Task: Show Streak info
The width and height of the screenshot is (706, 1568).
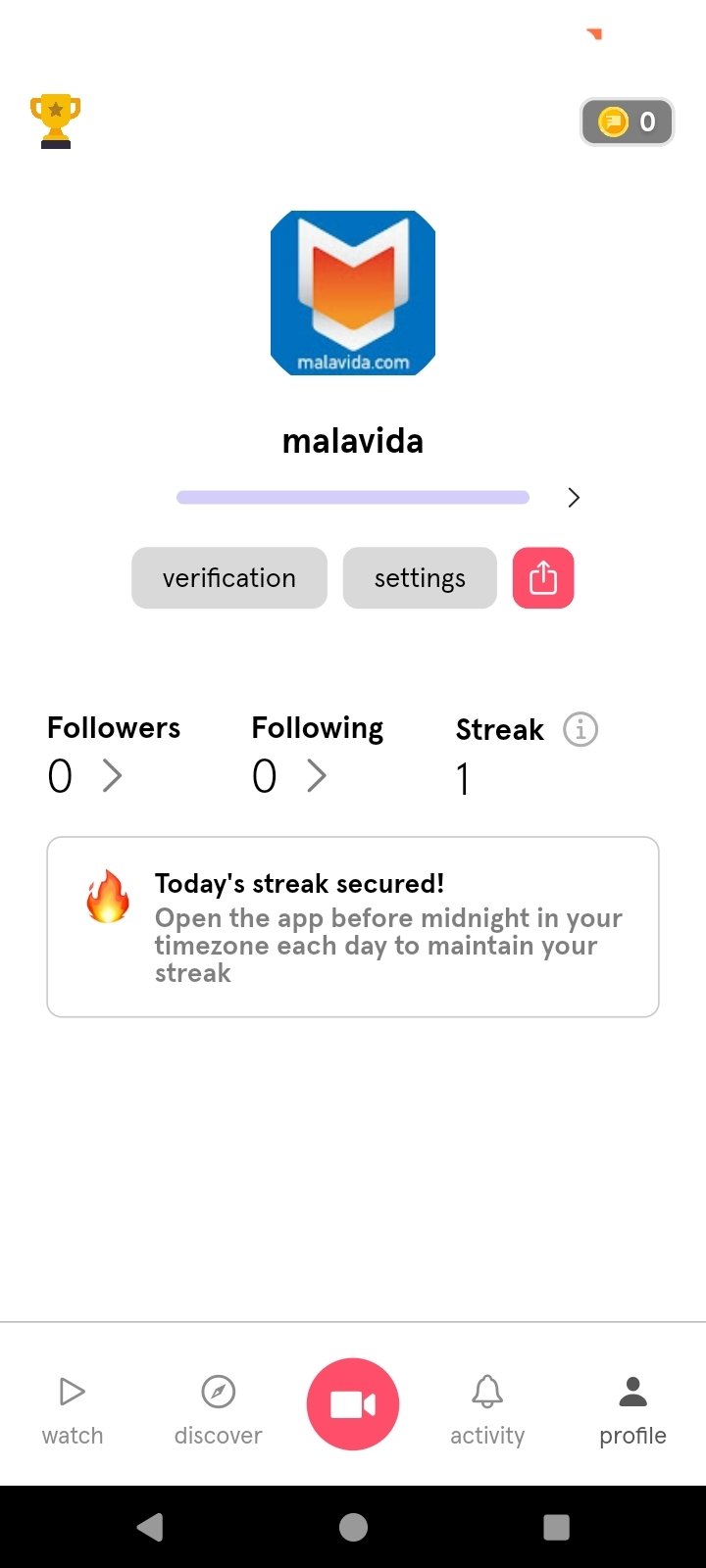Action: click(580, 729)
